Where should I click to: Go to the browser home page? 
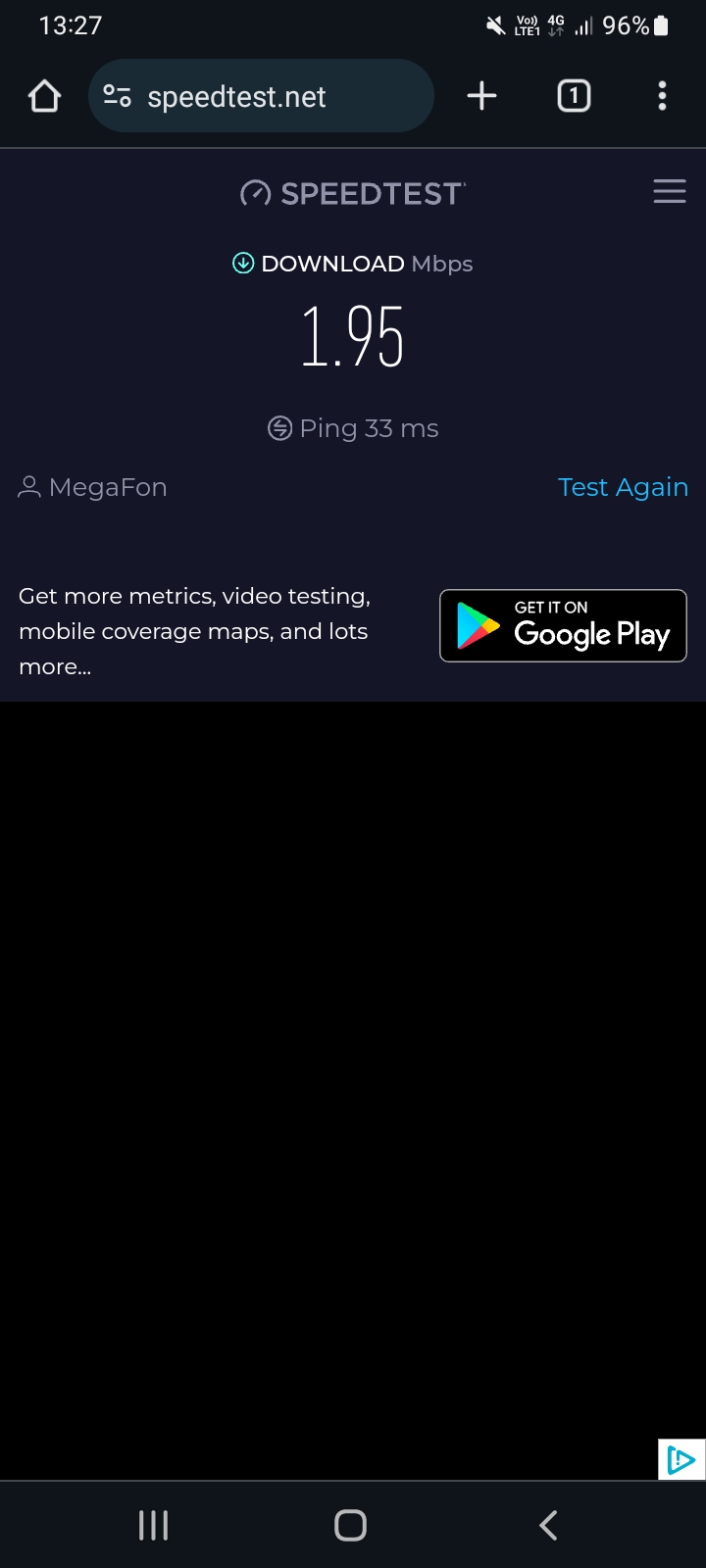pyautogui.click(x=45, y=96)
